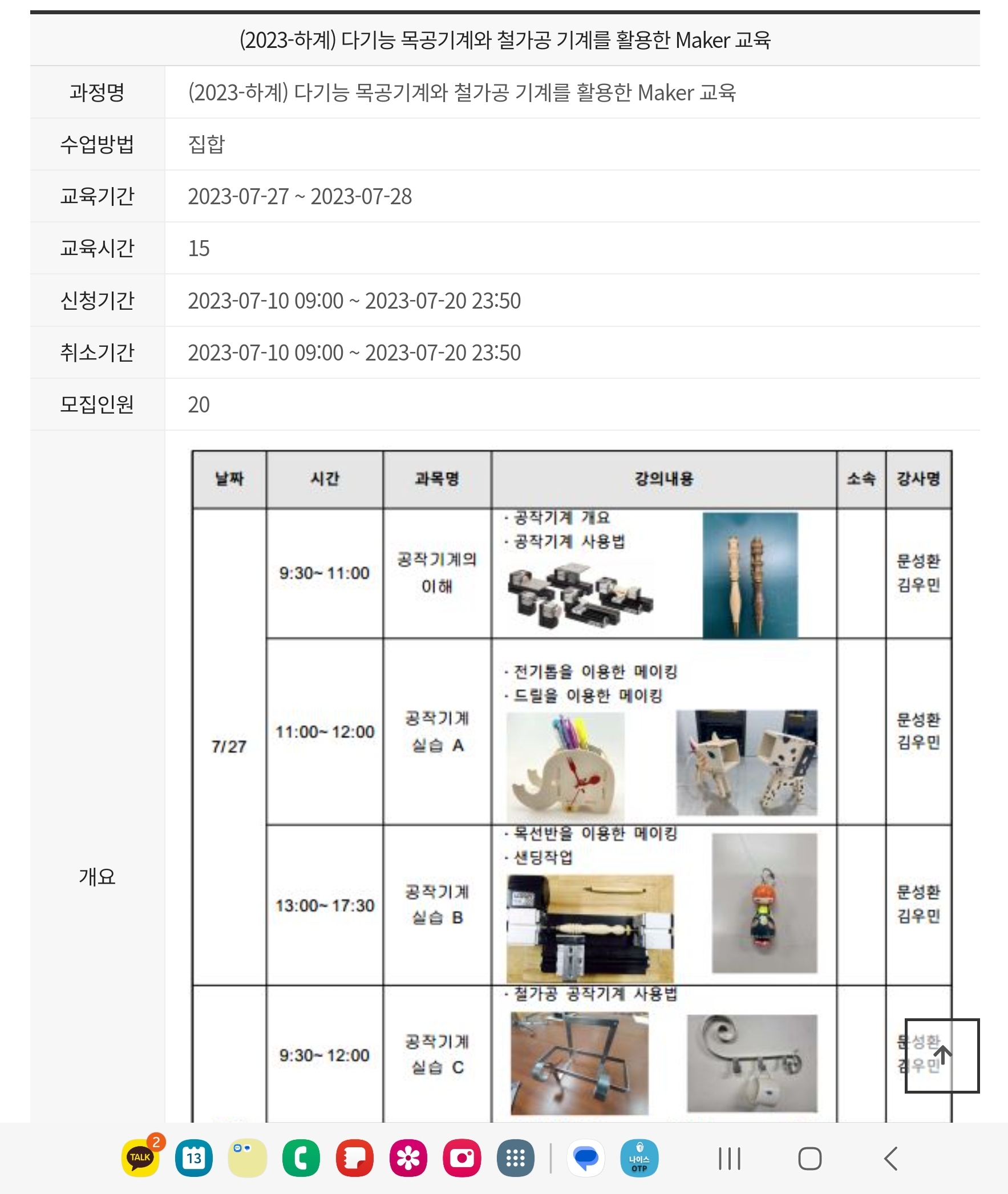
Task: Launch the pink flower gallery app
Action: (408, 1158)
